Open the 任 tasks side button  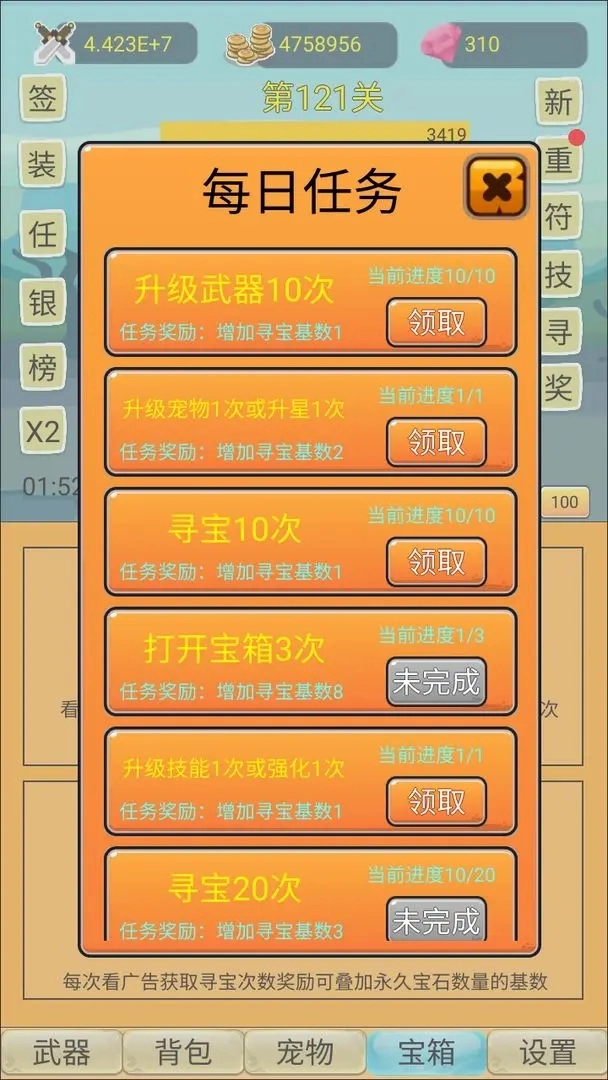point(42,234)
